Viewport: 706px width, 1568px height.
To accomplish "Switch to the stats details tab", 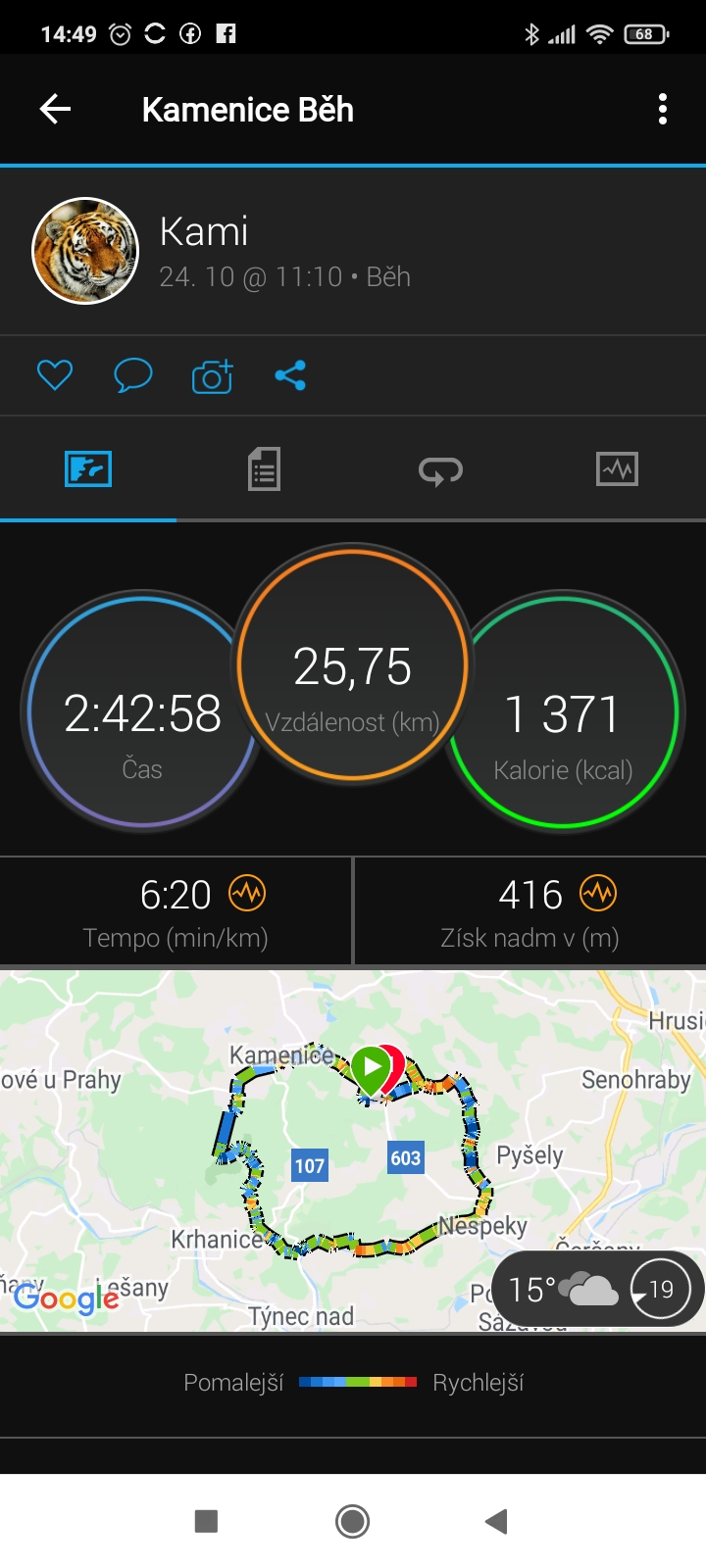I will pos(264,469).
